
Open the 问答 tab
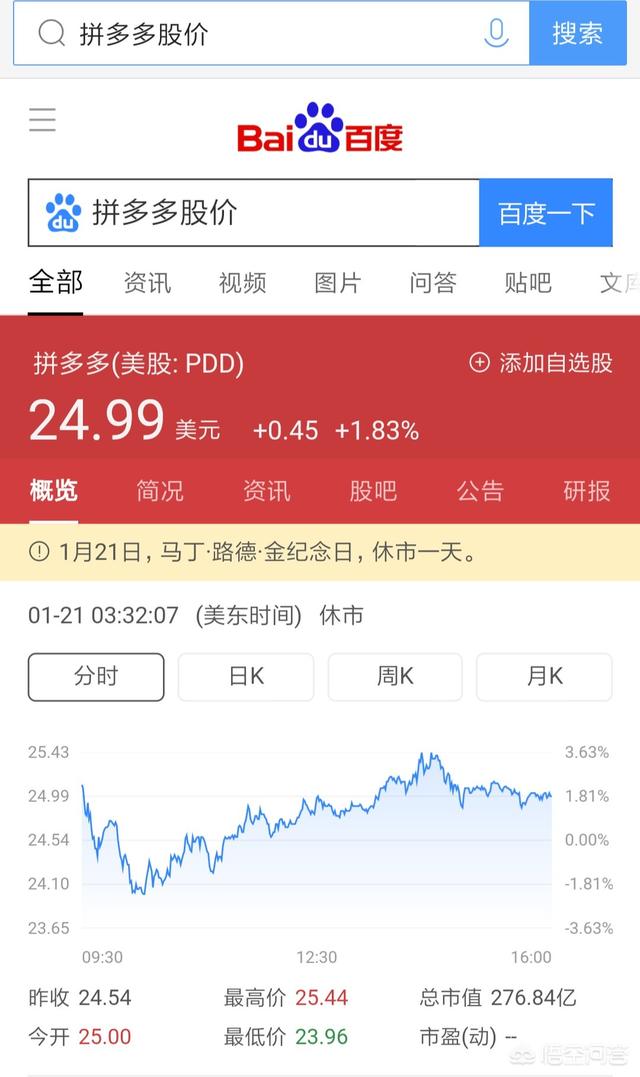(433, 283)
